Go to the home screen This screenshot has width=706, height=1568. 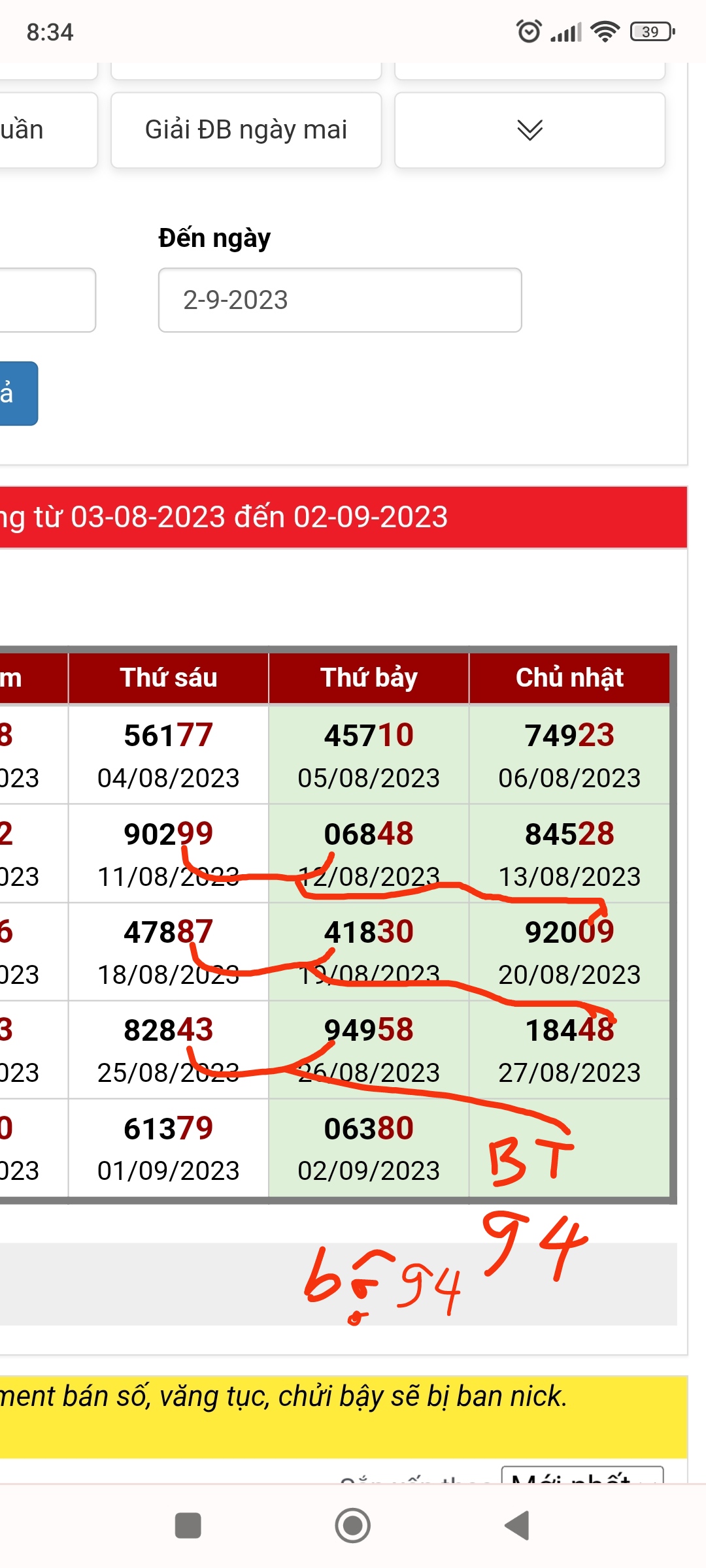(353, 1526)
